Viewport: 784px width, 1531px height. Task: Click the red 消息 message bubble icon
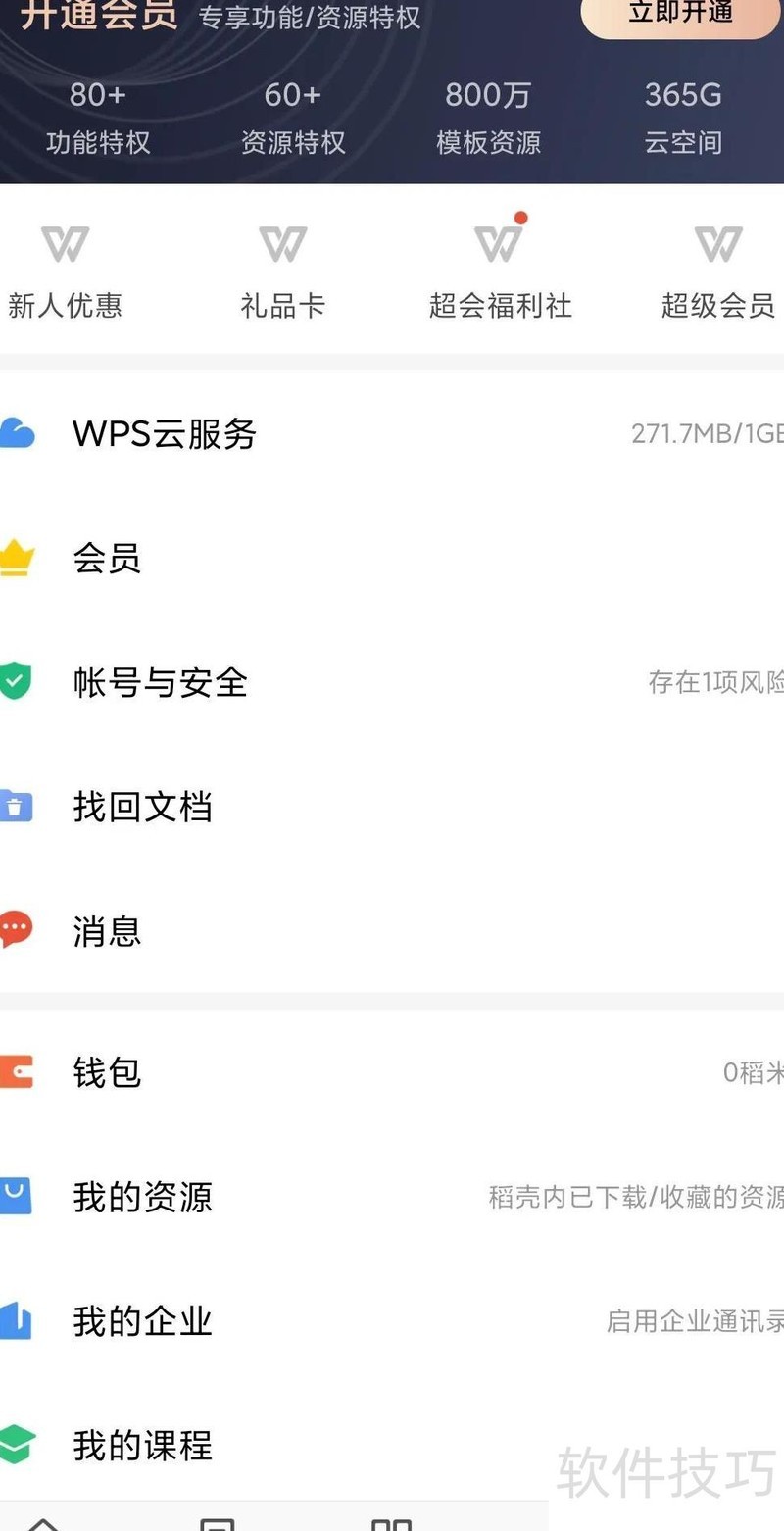pyautogui.click(x=18, y=930)
